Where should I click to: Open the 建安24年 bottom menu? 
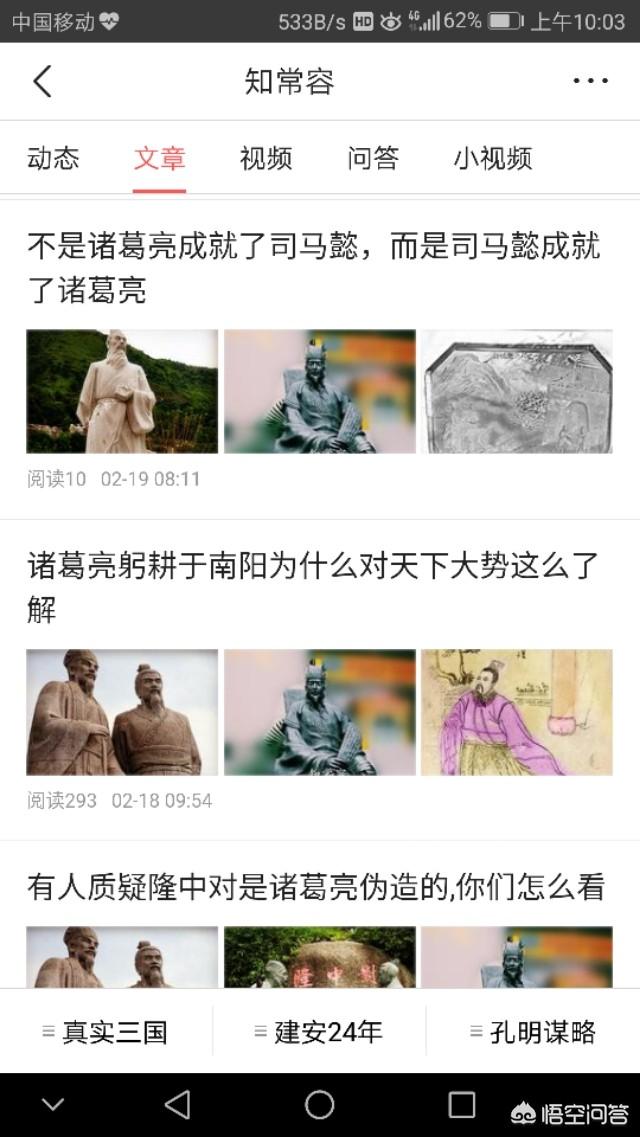(x=320, y=1032)
